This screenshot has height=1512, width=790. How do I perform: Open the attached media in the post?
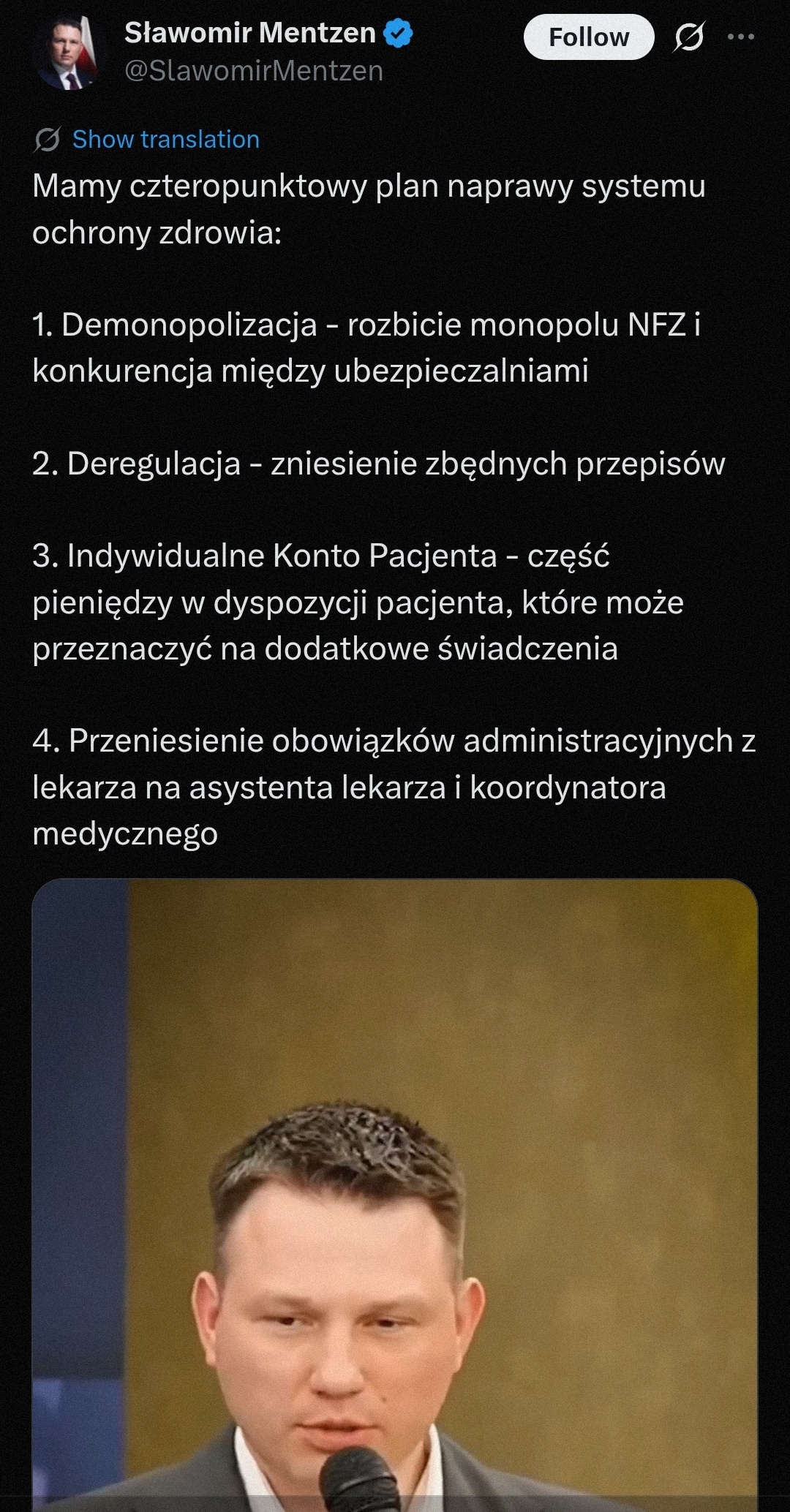[x=394, y=1192]
